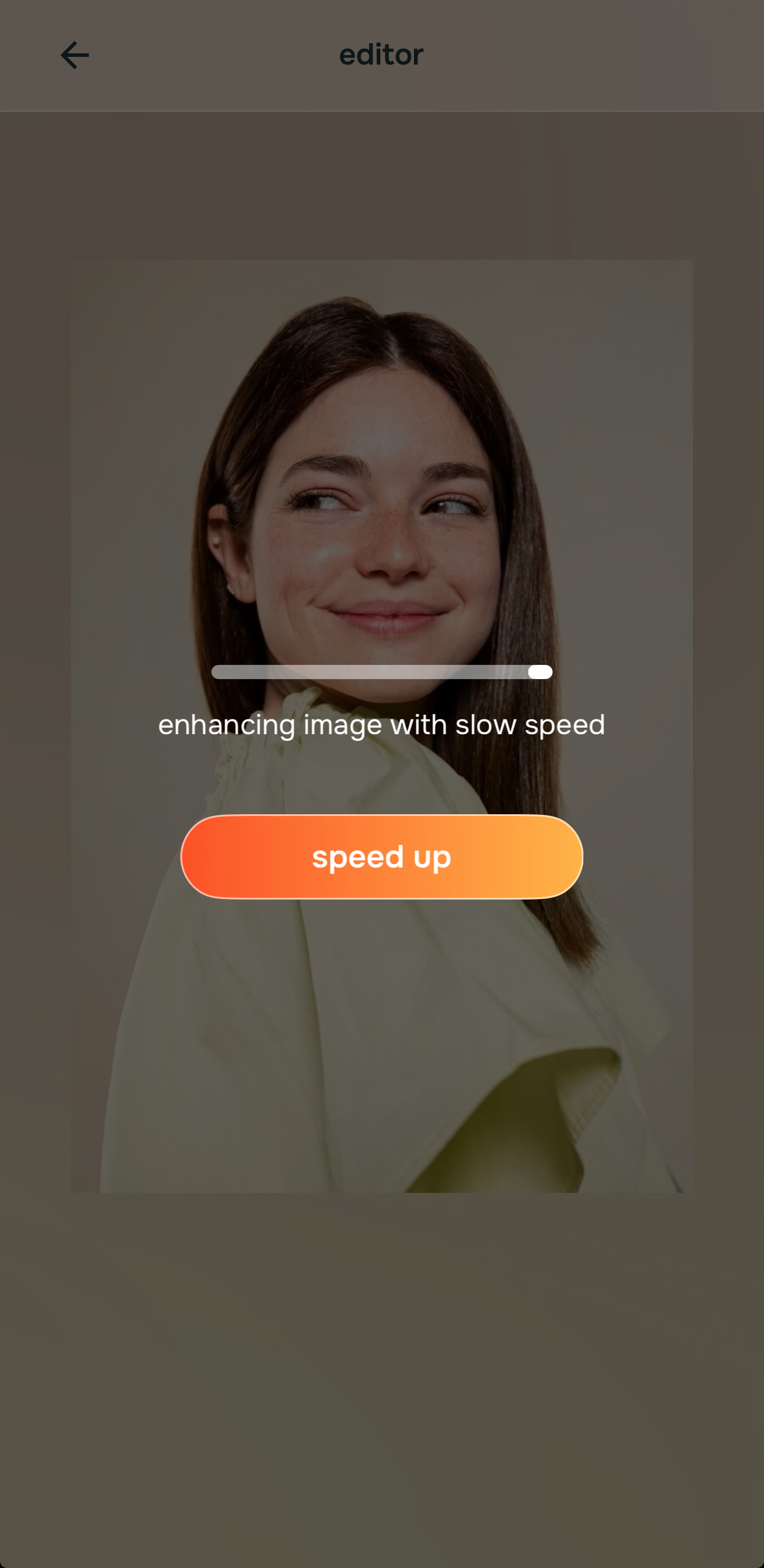This screenshot has width=764, height=1568.
Task: Tap the white progress slider
Action: click(382, 672)
